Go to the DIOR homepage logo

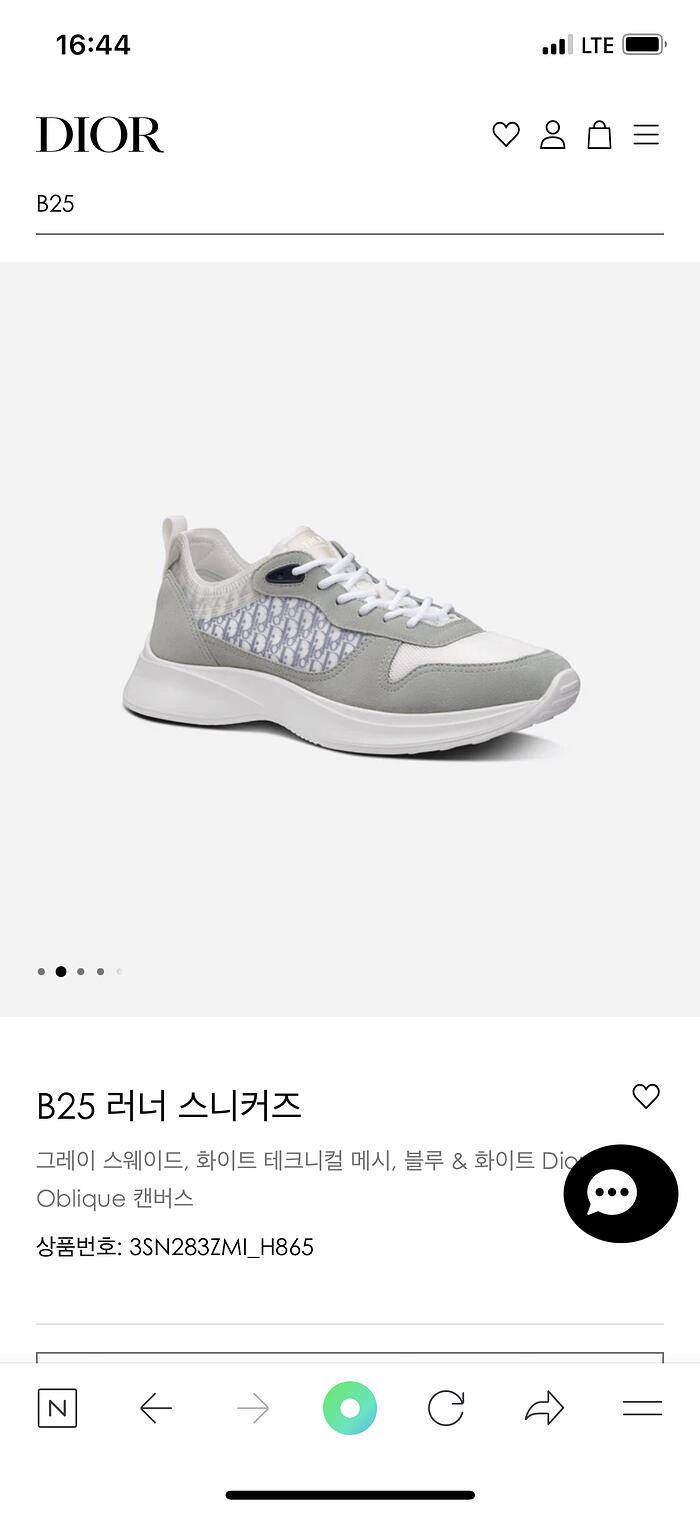pyautogui.click(x=100, y=135)
